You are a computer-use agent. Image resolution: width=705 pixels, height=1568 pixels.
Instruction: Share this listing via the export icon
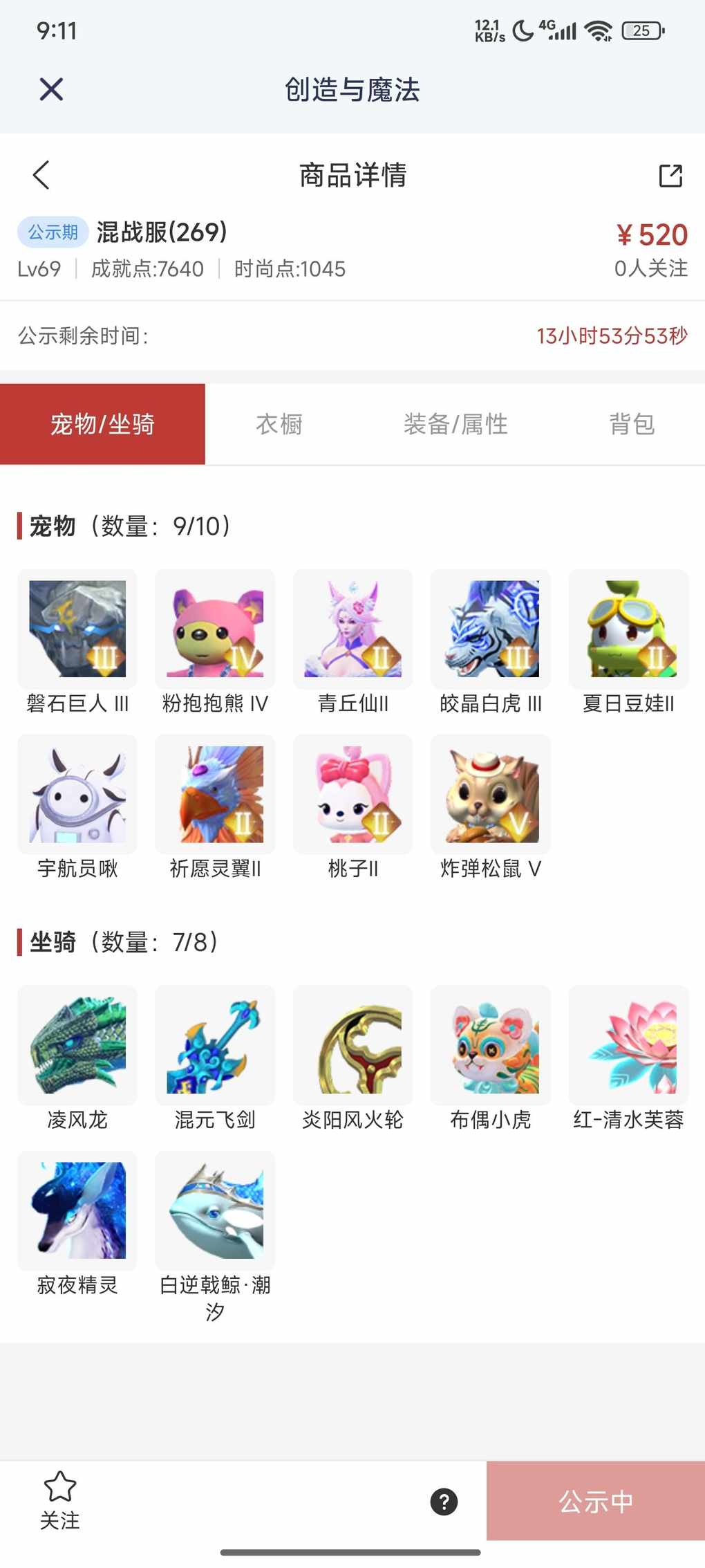[x=670, y=176]
